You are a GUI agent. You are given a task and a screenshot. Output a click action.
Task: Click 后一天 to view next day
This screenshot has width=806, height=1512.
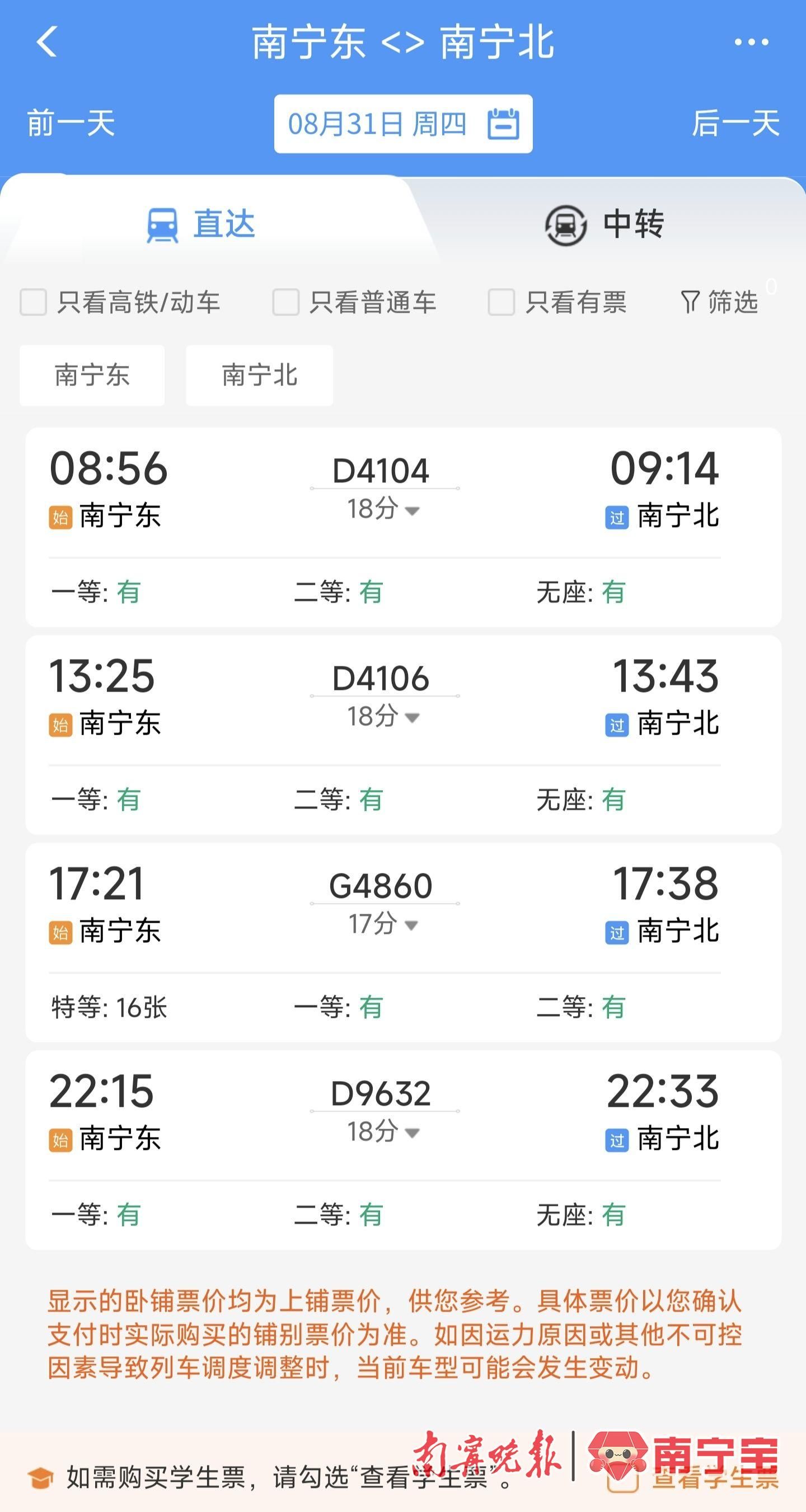point(735,123)
